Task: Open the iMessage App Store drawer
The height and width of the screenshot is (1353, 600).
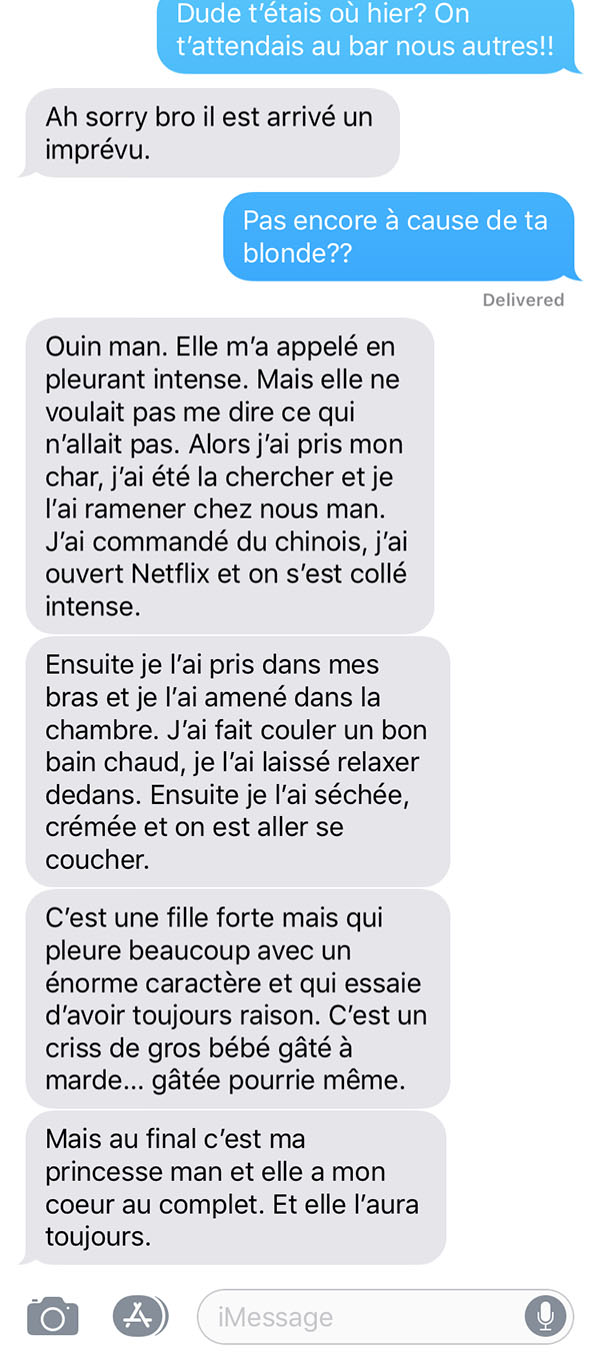Action: point(140,1316)
